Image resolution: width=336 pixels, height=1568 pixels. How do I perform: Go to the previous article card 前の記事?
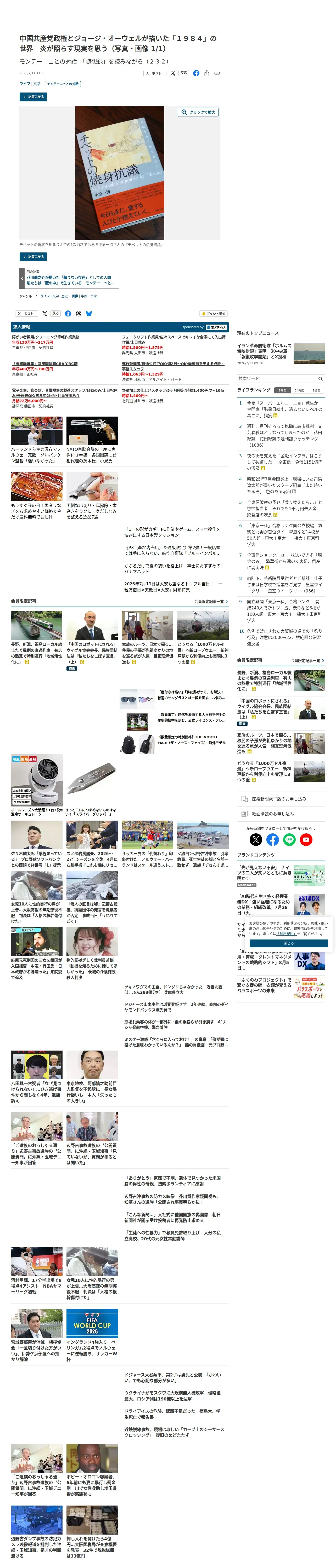point(70,278)
